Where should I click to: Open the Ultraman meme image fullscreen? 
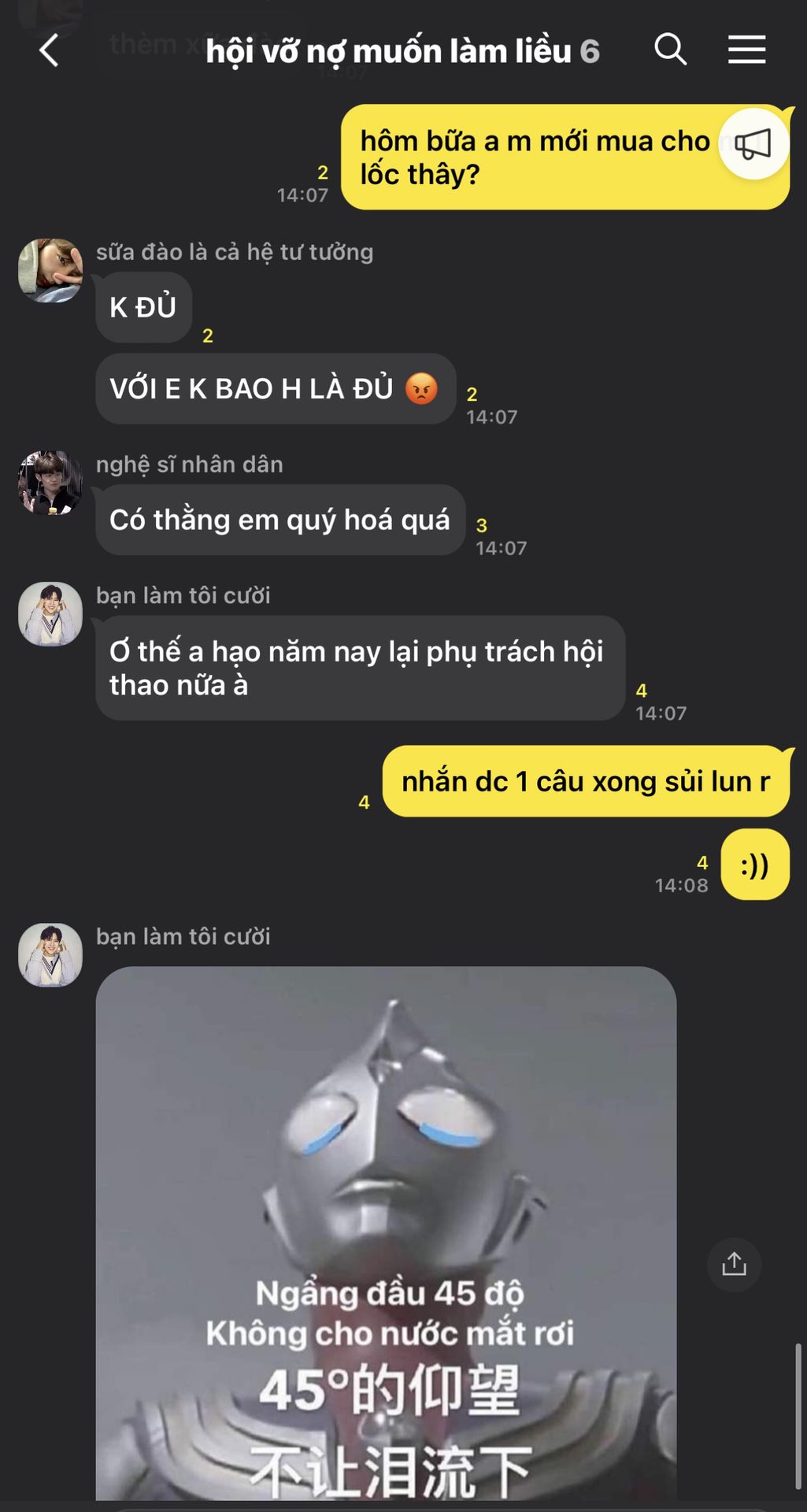386,1228
